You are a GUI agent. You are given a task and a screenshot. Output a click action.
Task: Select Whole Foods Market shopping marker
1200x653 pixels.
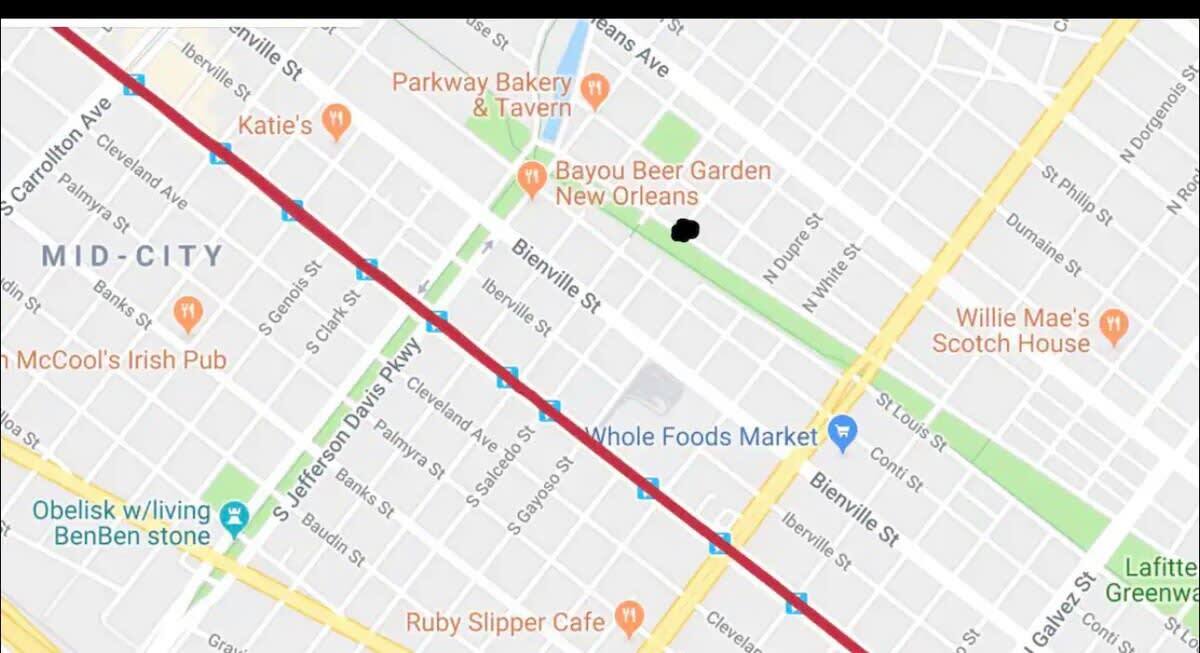844,433
